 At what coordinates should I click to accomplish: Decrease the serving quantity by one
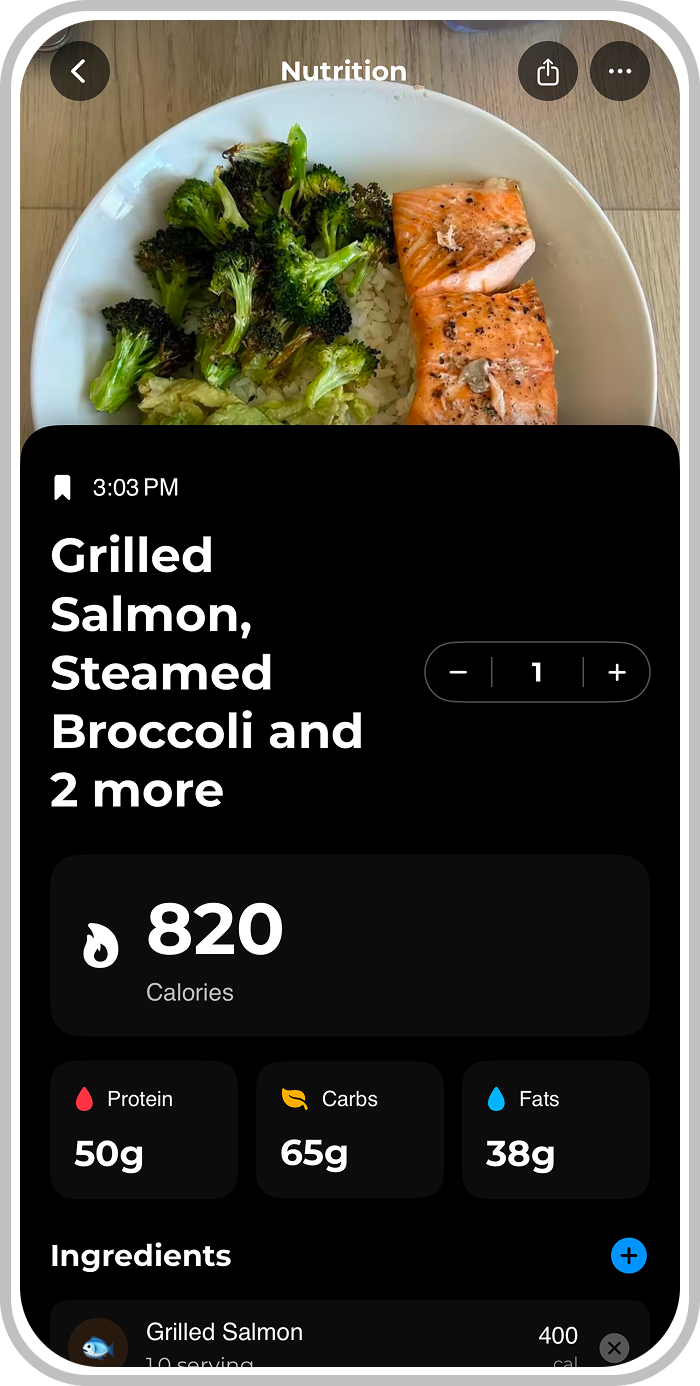(459, 673)
